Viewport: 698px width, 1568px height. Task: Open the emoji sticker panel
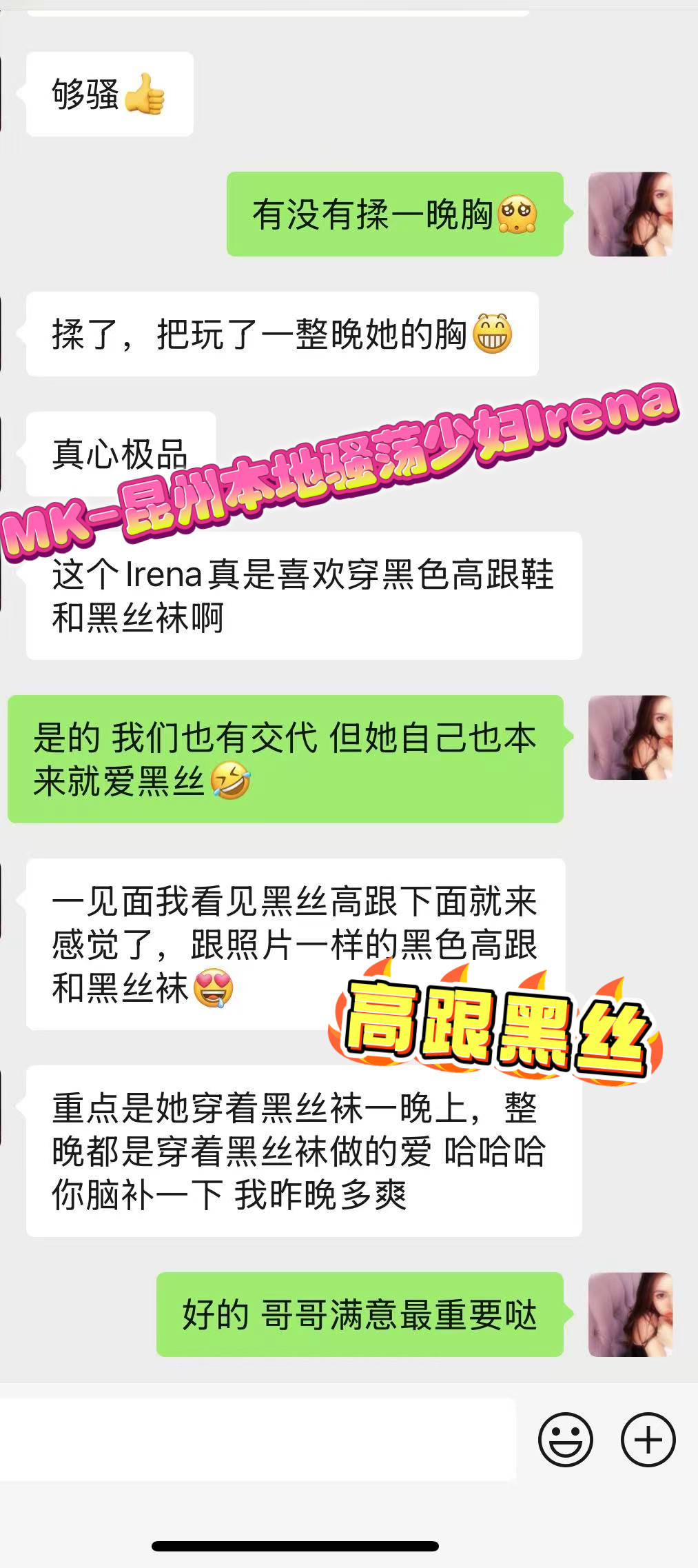pyautogui.click(x=566, y=1440)
